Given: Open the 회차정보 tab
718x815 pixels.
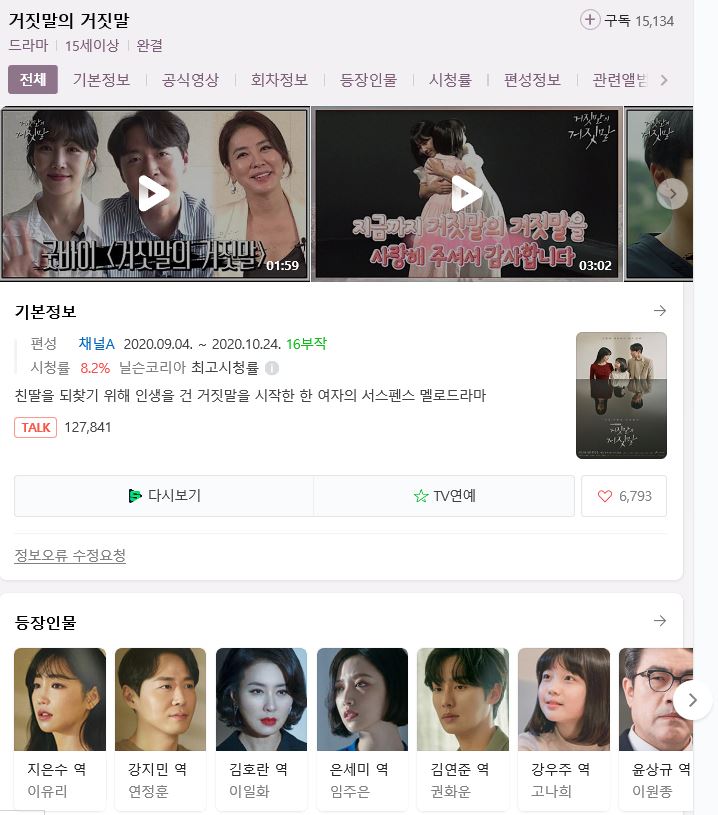Looking at the screenshot, I should (x=279, y=80).
